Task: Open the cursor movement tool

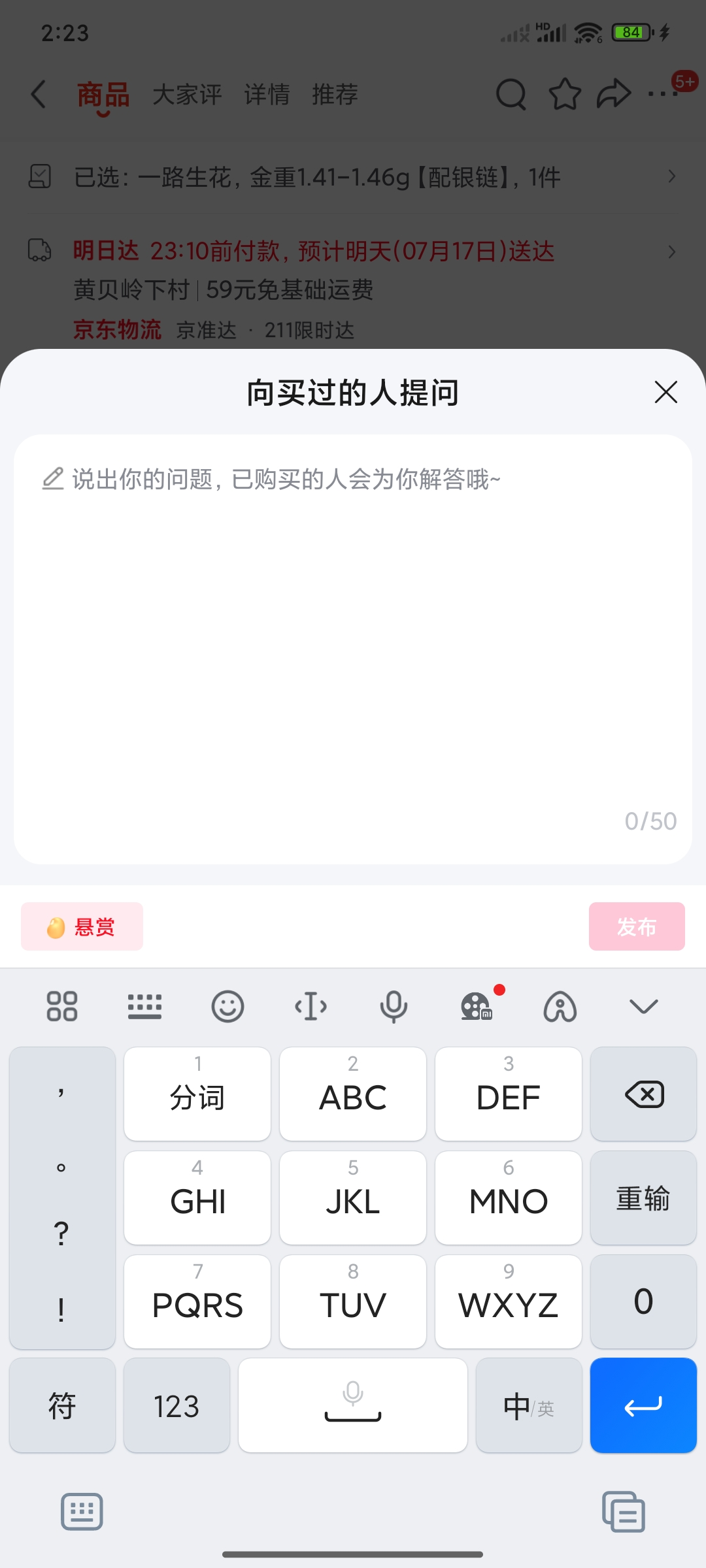Action: [x=311, y=1006]
